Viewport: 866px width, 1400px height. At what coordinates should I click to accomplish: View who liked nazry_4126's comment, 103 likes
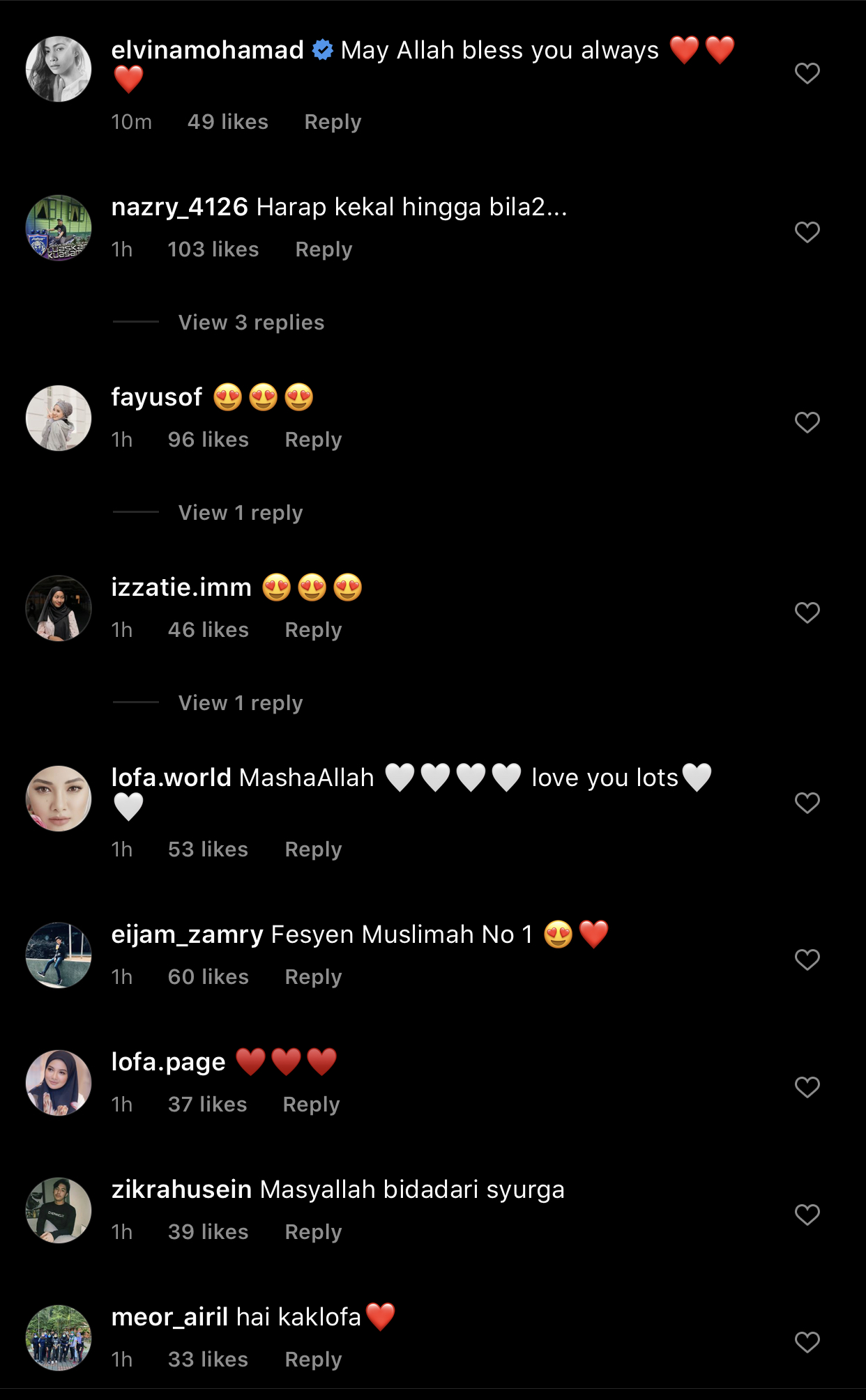213,249
